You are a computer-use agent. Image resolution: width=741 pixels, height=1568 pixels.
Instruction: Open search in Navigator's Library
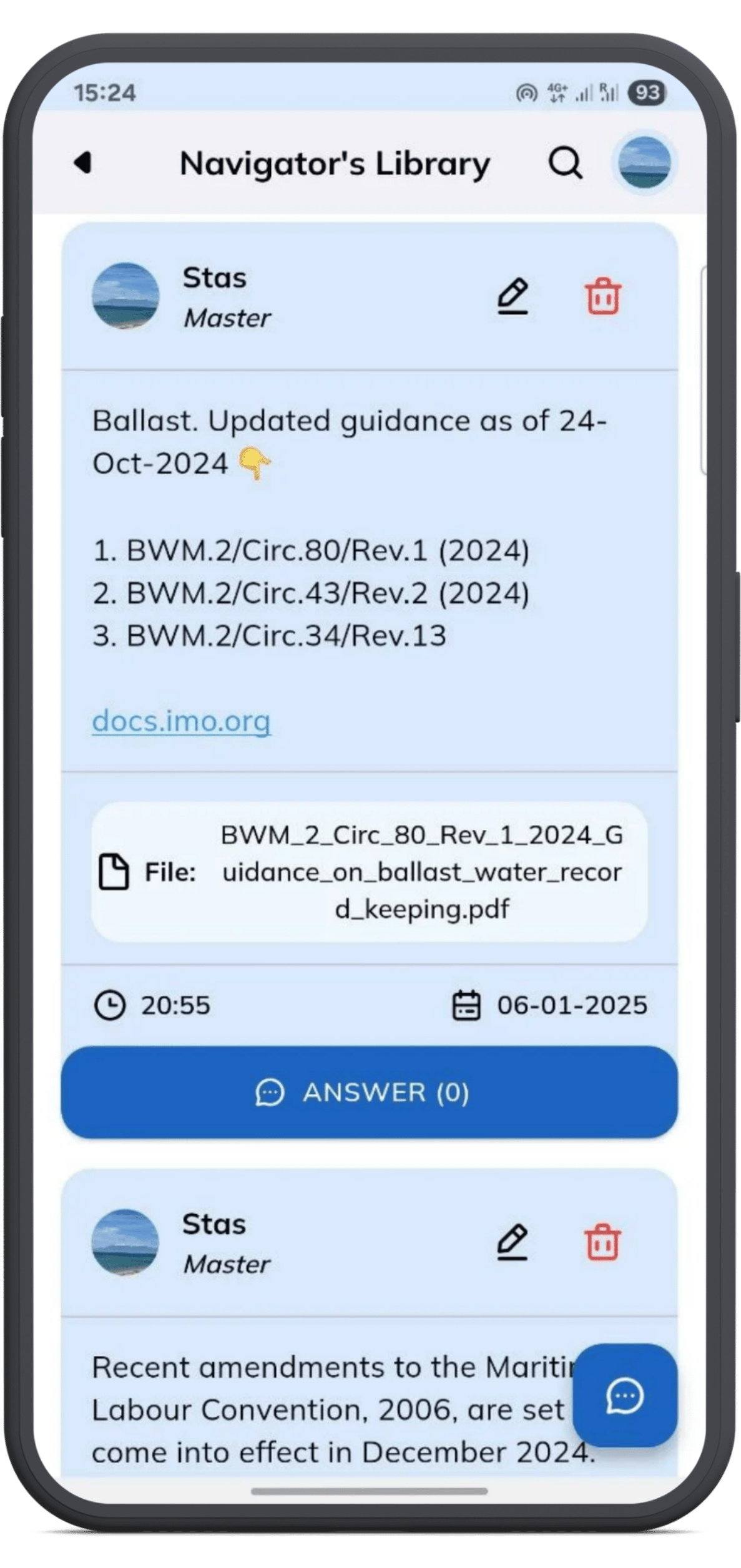tap(565, 163)
